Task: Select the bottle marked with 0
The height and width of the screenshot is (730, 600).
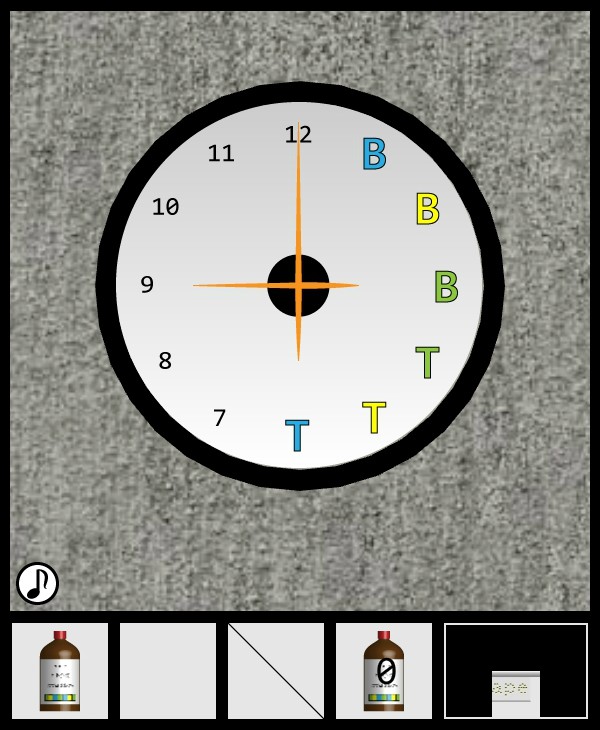Action: (384, 671)
